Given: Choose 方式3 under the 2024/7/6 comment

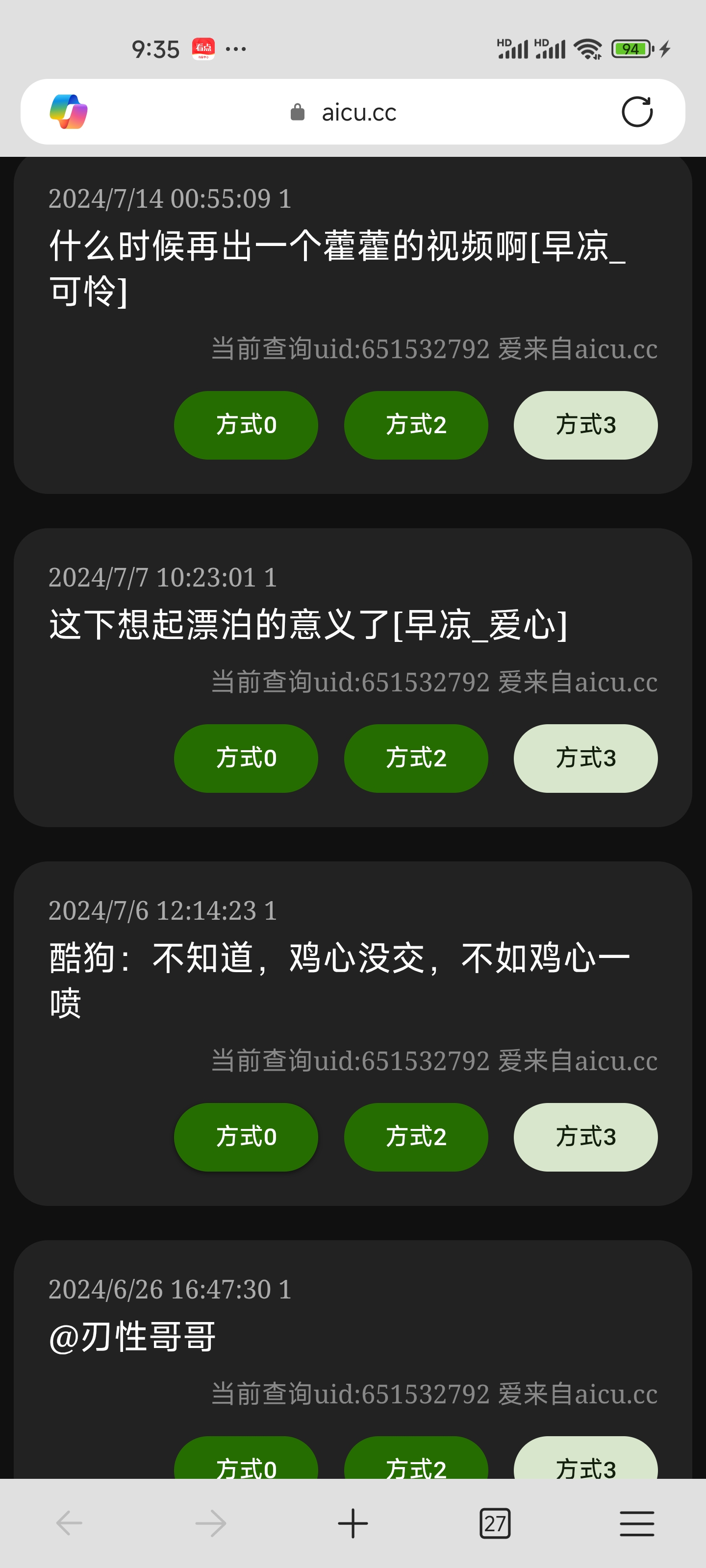Looking at the screenshot, I should click(585, 1137).
